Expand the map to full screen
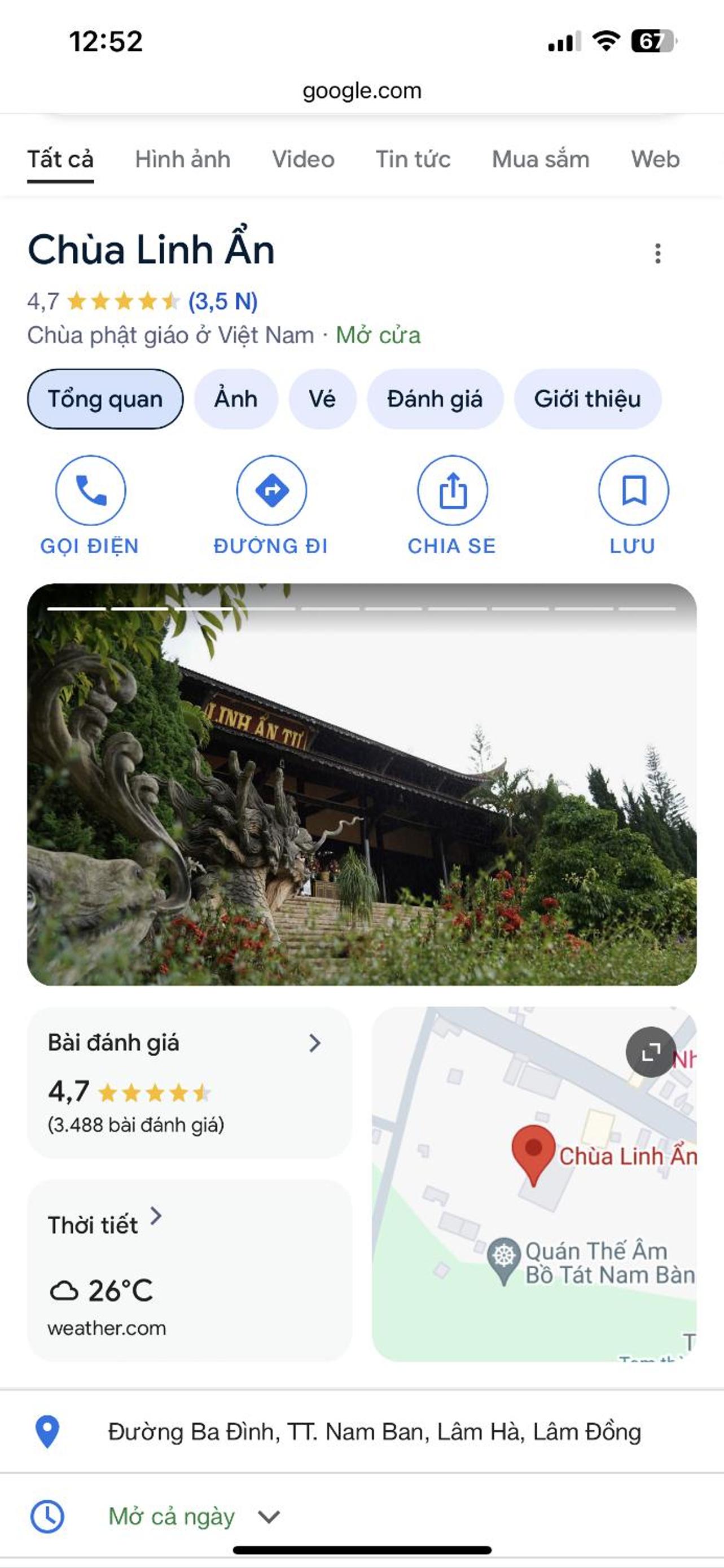Screen dimensions: 724x1568 (x=651, y=1053)
